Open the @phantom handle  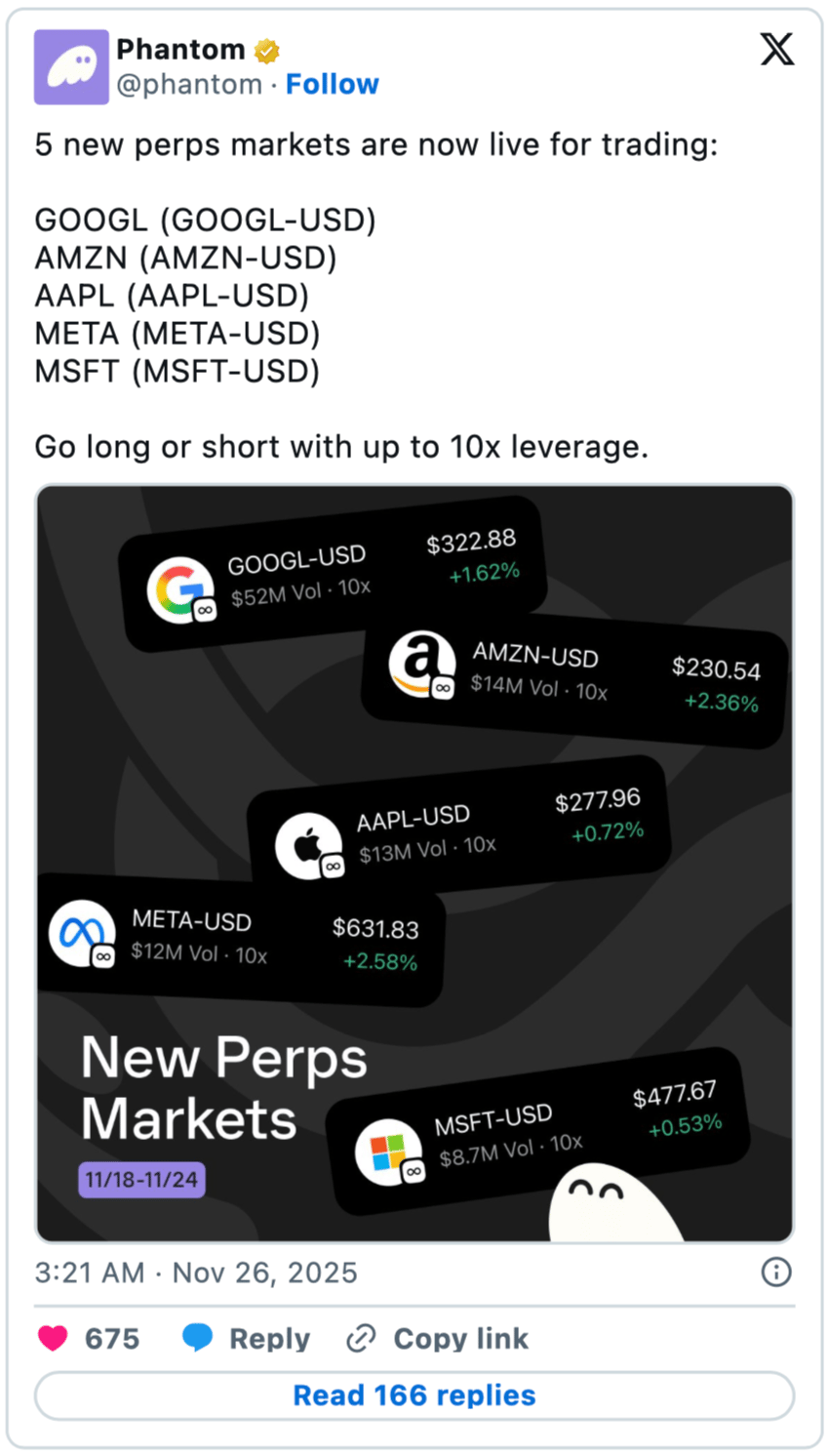point(189,85)
